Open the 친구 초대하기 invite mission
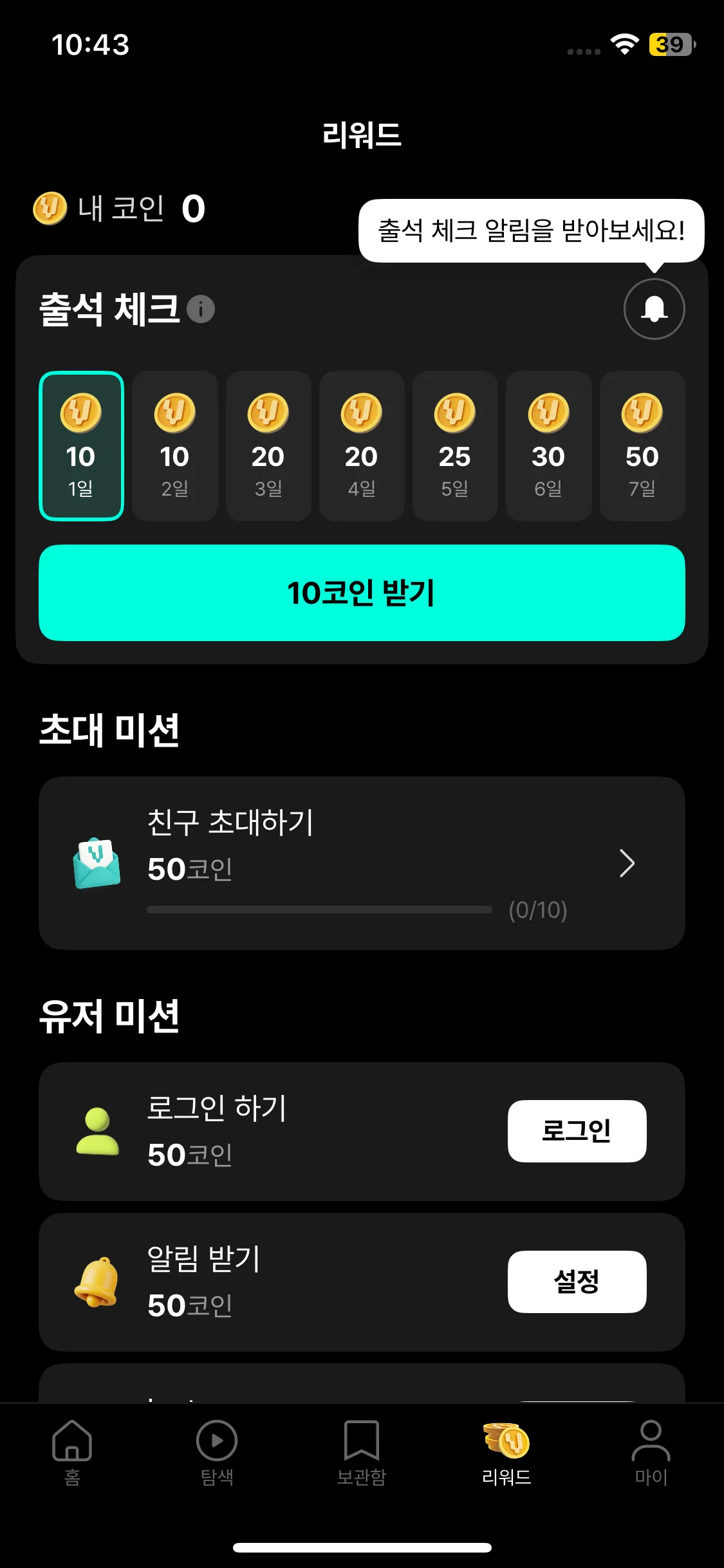This screenshot has width=724, height=1568. coord(362,863)
